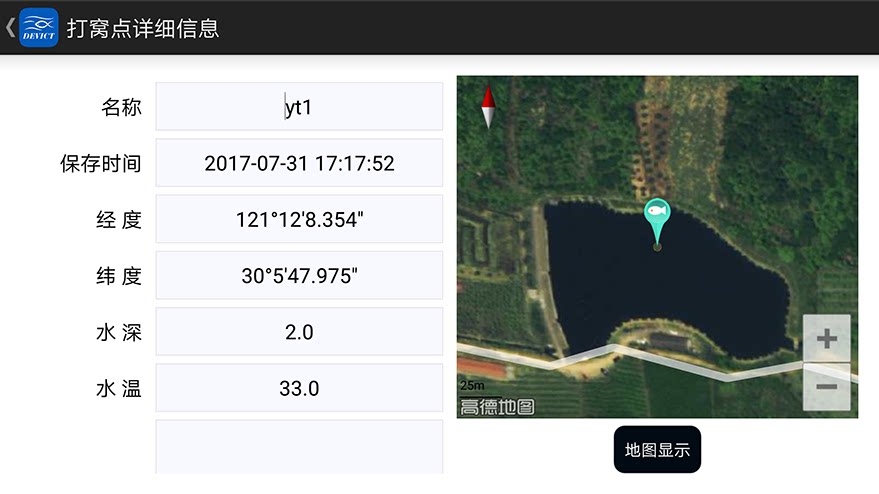Viewport: 879px width, 494px height.
Task: Edit the 水深 water depth field
Action: coord(299,331)
